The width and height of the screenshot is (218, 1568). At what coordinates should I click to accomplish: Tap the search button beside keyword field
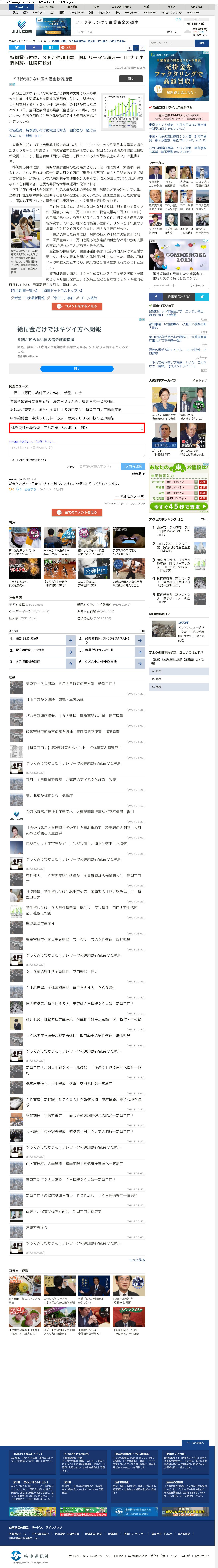click(x=202, y=43)
